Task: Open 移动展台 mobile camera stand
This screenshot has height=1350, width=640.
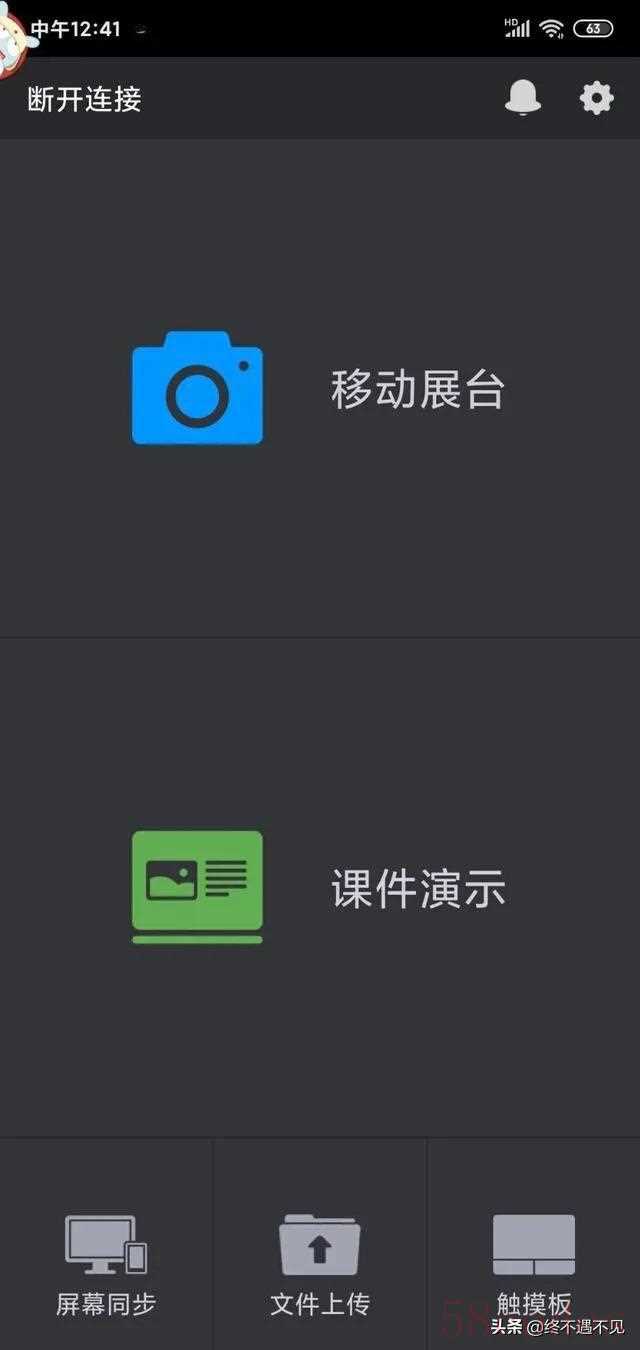Action: click(x=320, y=388)
